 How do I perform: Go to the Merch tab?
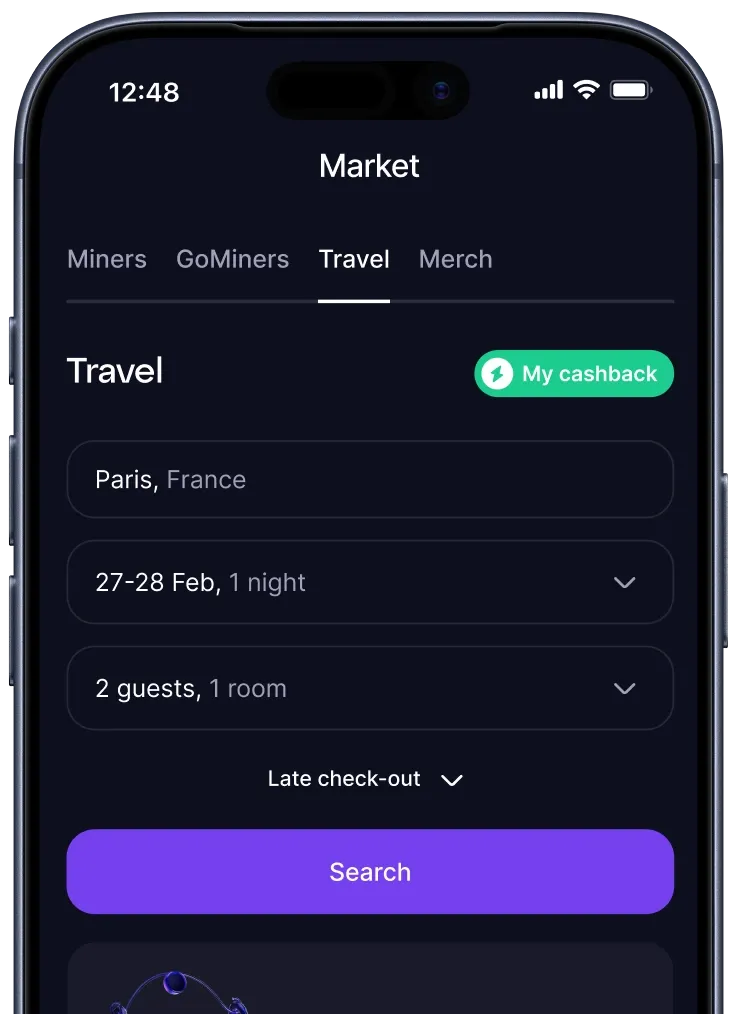point(455,260)
